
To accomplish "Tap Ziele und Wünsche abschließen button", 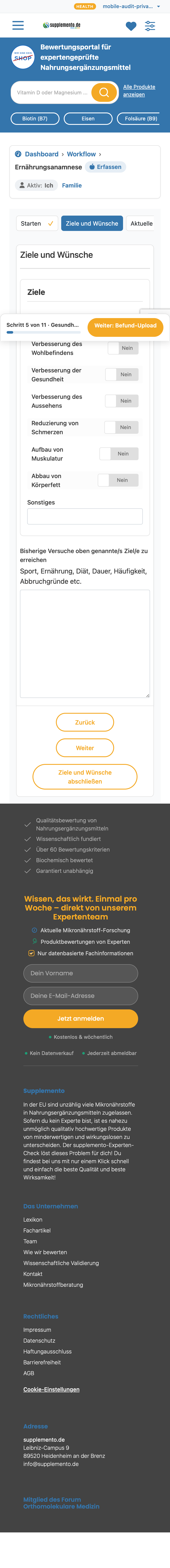I will click(85, 777).
